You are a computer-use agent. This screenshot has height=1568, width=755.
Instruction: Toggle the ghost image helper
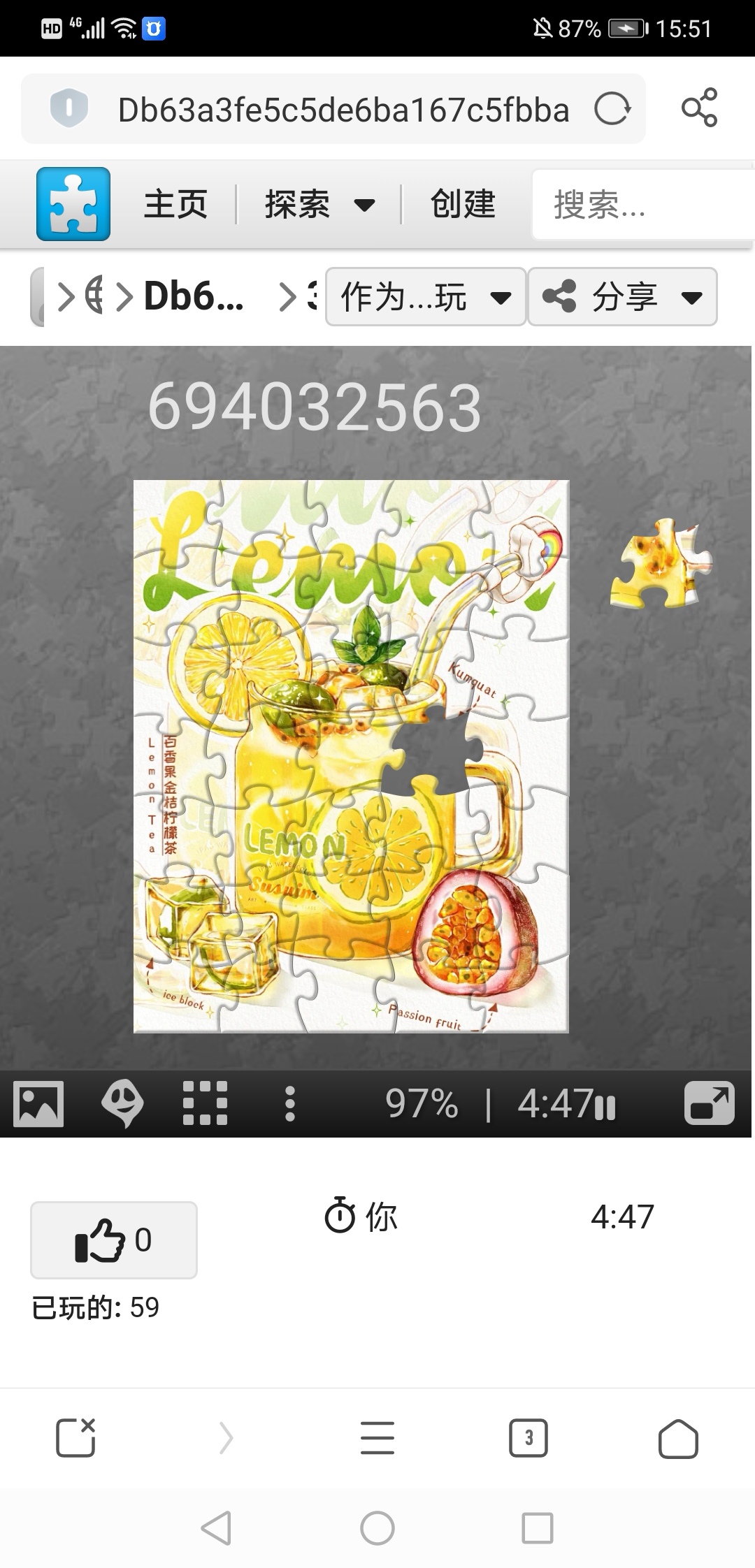(122, 1104)
